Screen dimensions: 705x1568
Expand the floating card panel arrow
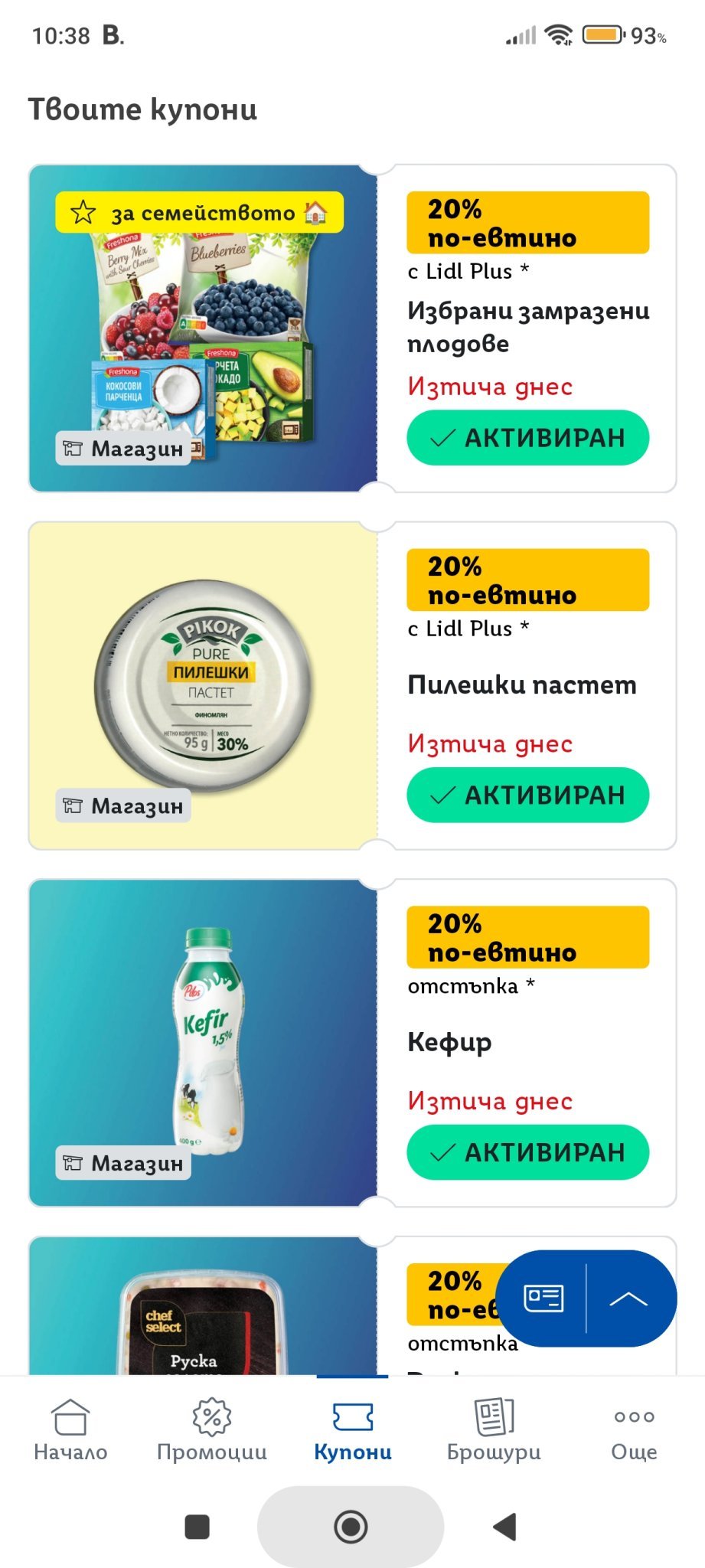[628, 1298]
